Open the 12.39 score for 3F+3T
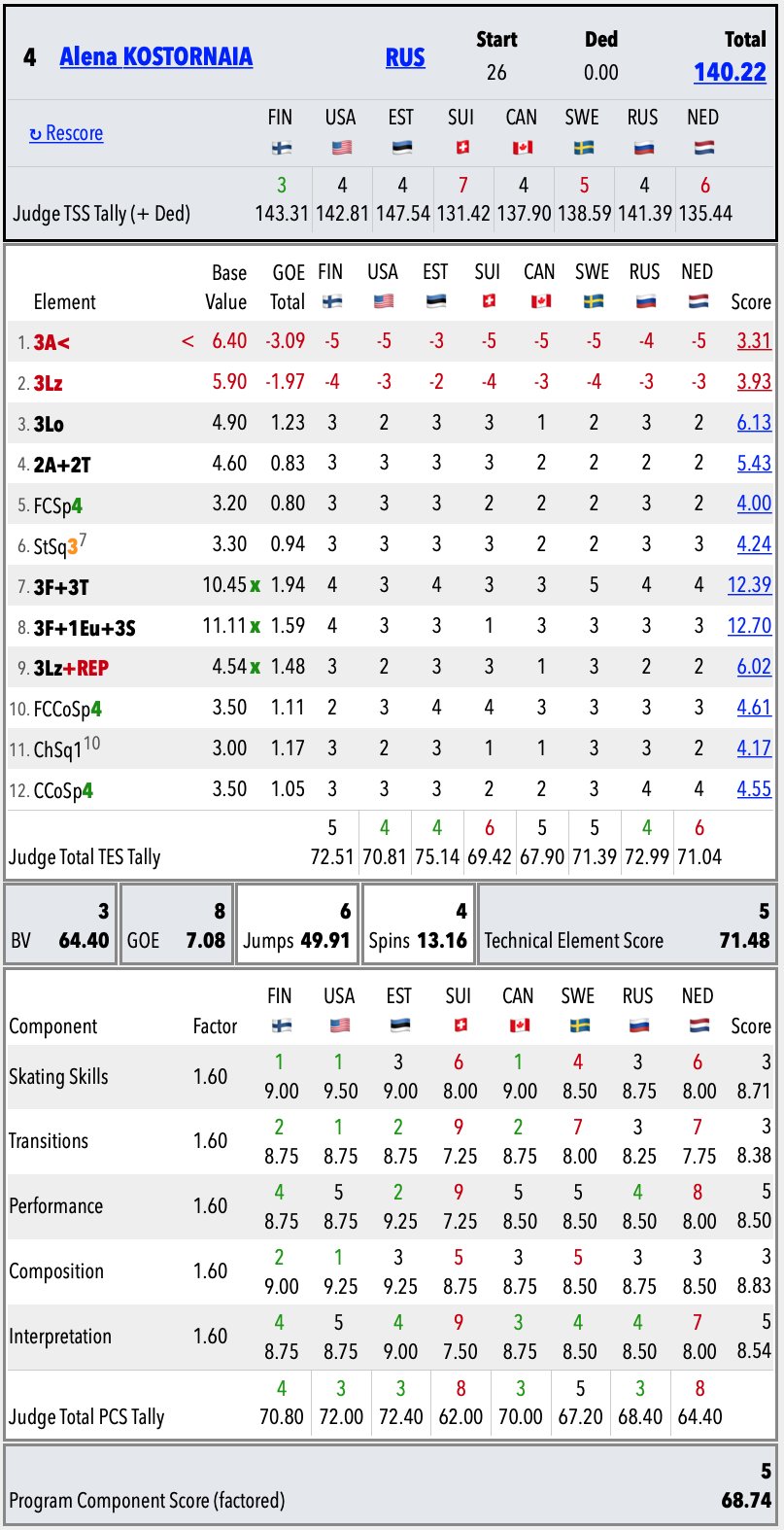This screenshot has width=784, height=1530. (x=749, y=585)
